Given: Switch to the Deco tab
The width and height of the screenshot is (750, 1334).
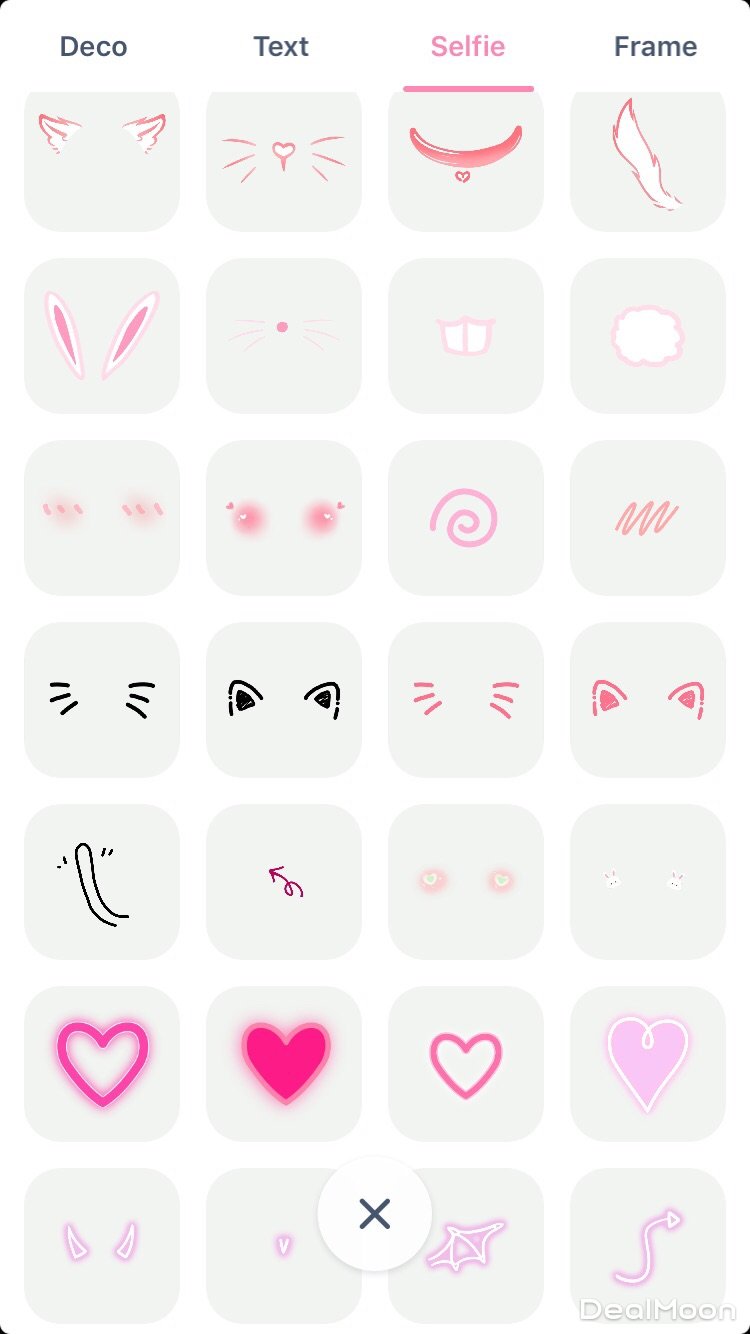Looking at the screenshot, I should (93, 47).
